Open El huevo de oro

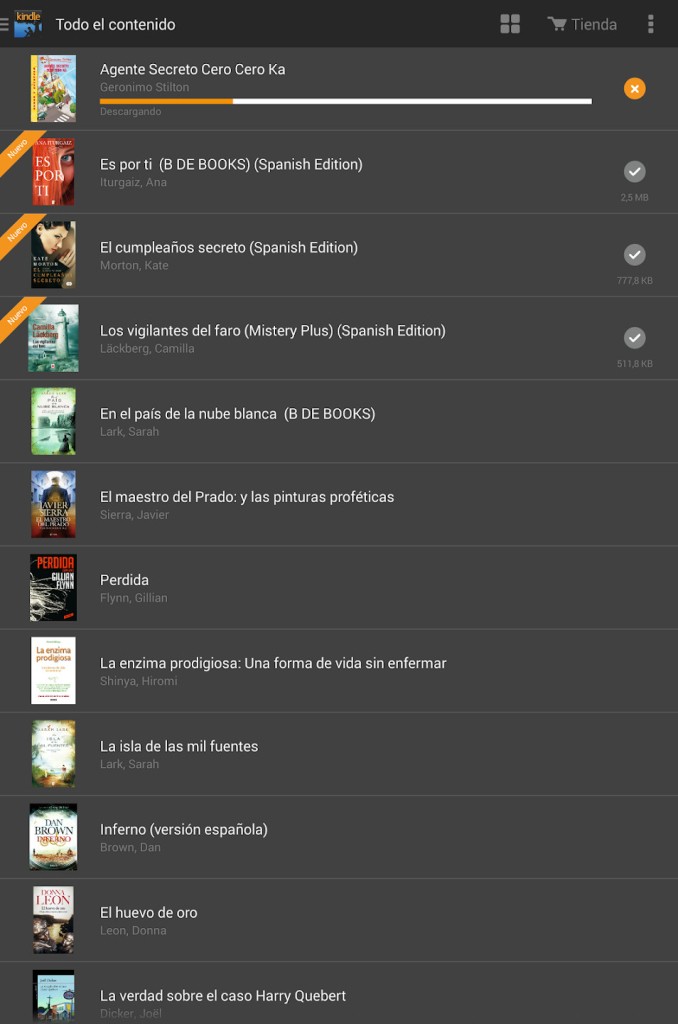149,912
